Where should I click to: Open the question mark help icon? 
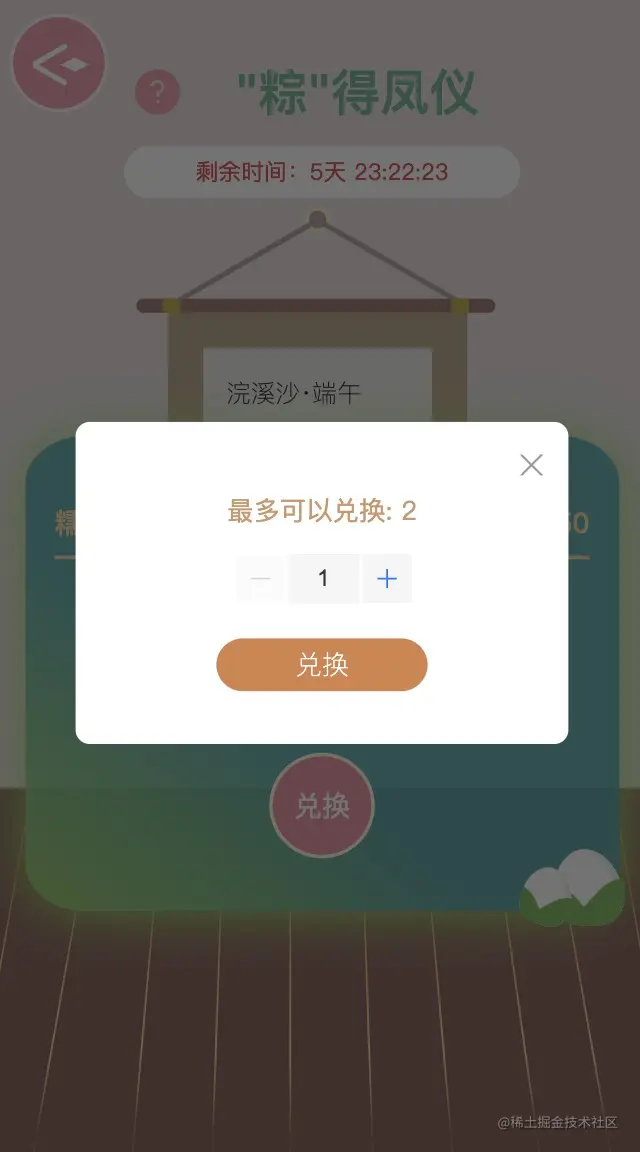(157, 93)
